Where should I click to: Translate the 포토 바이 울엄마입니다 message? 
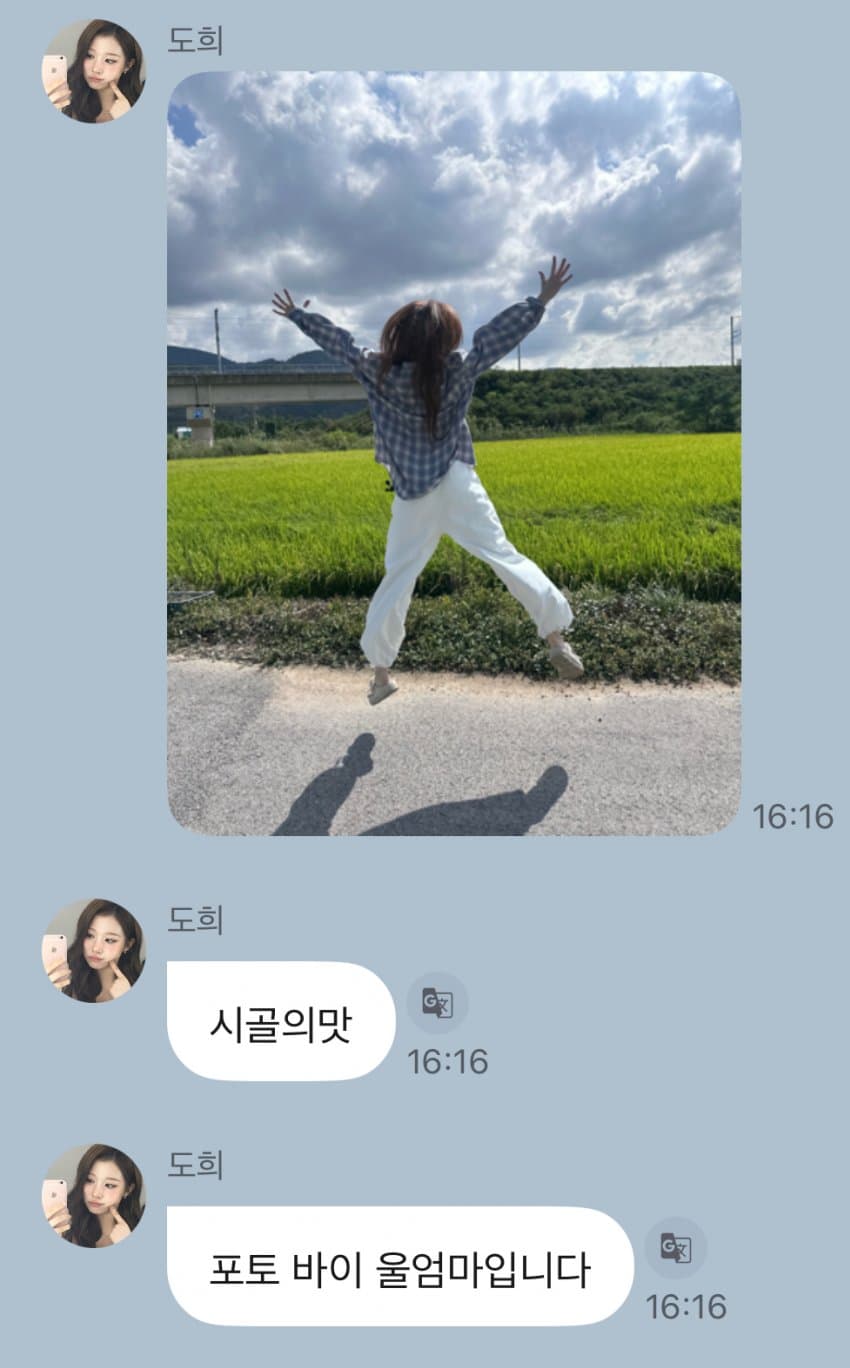(x=675, y=1248)
